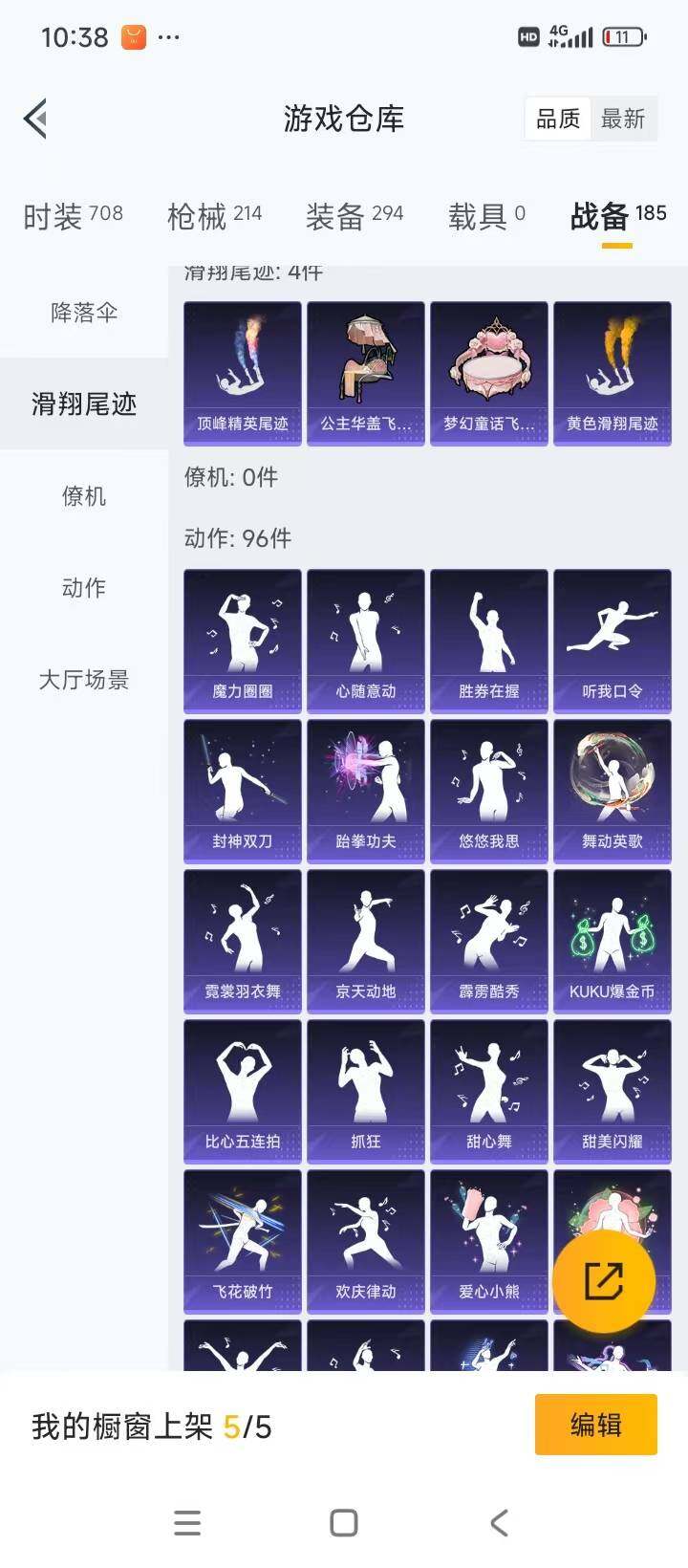This screenshot has width=688, height=1568.
Task: Select the 魔力圈圈 emote
Action: click(242, 641)
